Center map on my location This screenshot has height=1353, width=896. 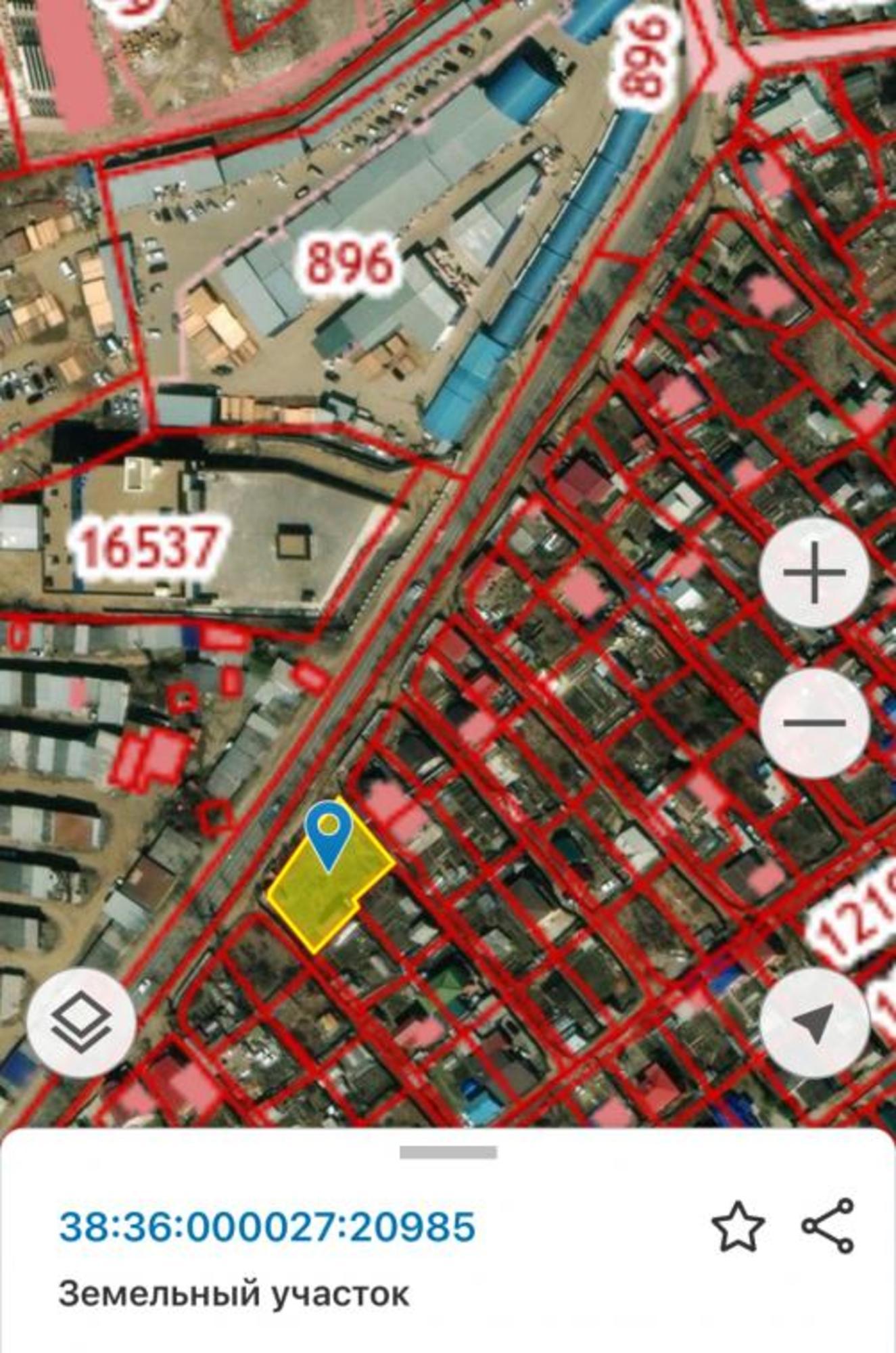tap(814, 1023)
